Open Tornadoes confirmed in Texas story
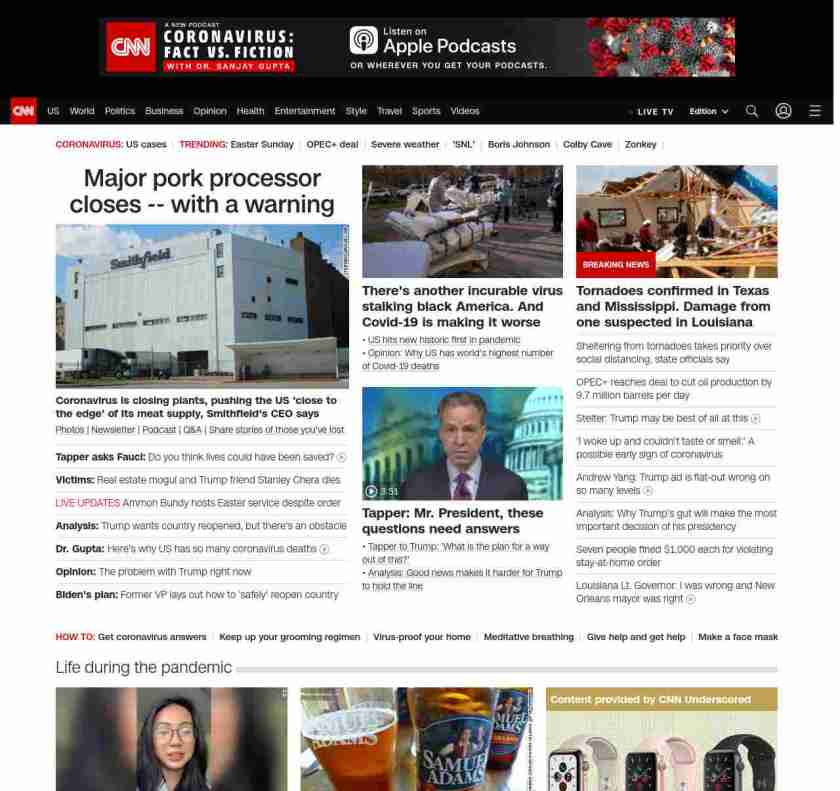 [673, 306]
